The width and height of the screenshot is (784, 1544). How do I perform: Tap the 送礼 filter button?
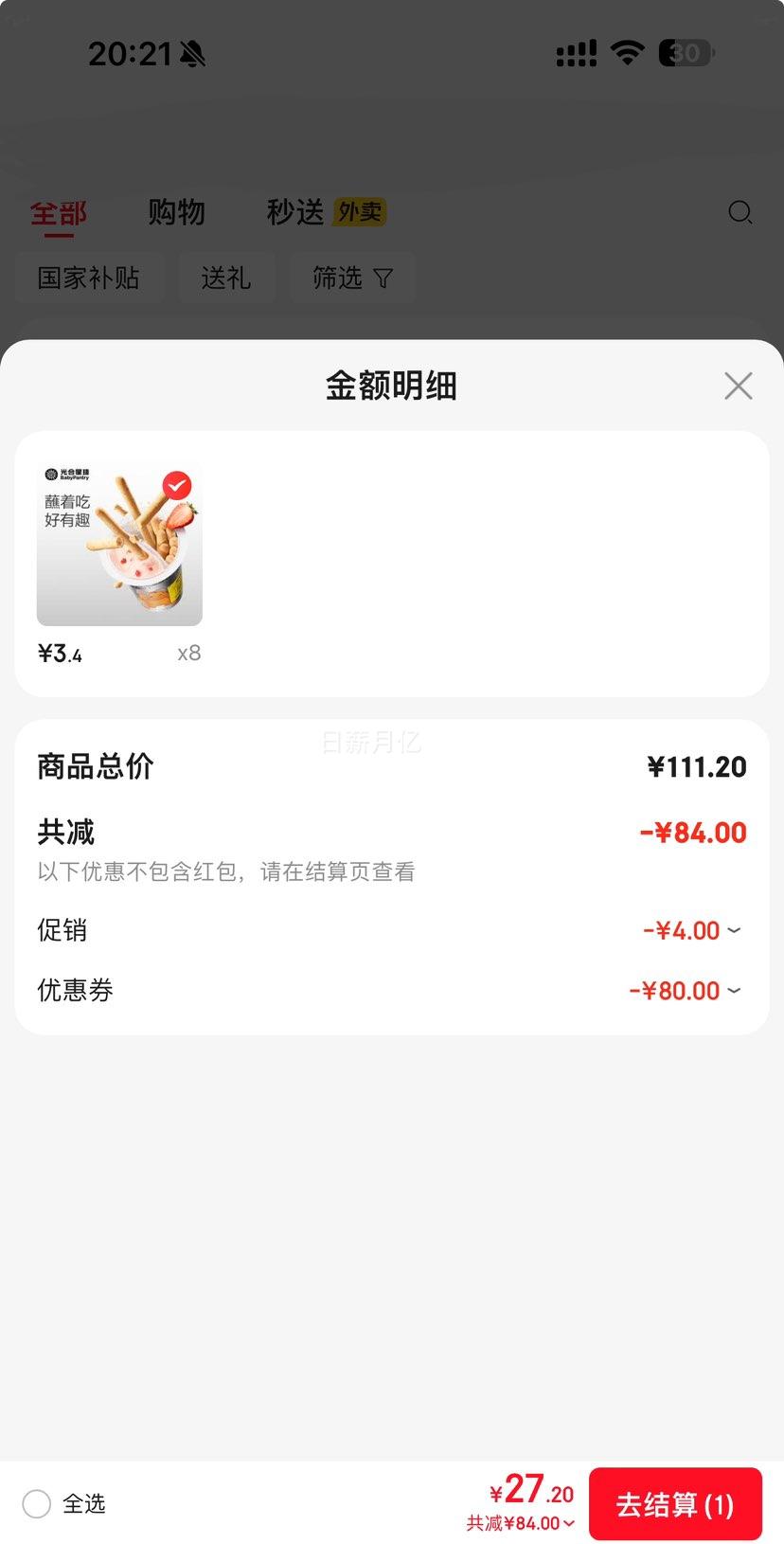click(x=226, y=278)
